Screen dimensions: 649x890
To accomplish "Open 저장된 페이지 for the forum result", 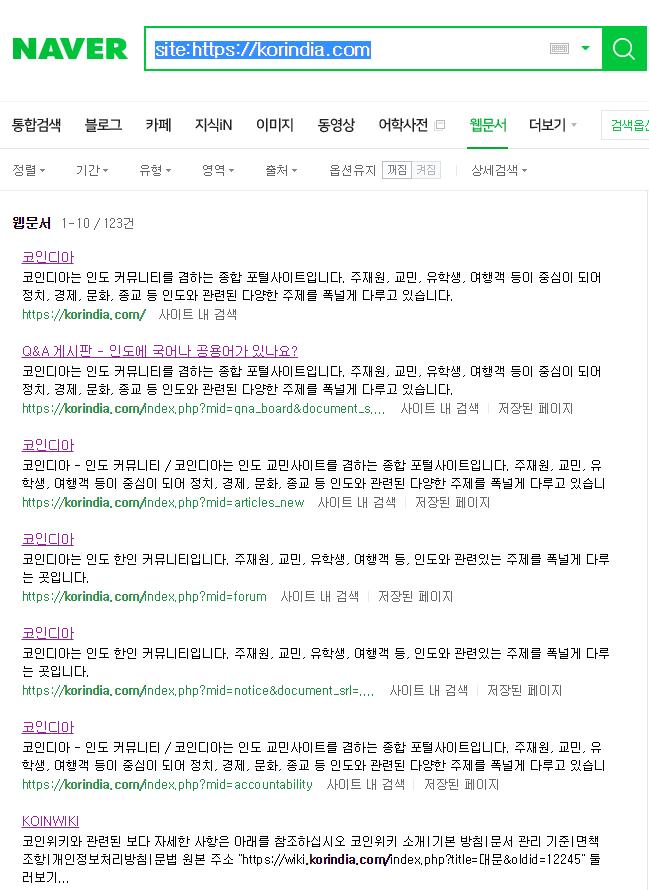I will (x=415, y=597).
